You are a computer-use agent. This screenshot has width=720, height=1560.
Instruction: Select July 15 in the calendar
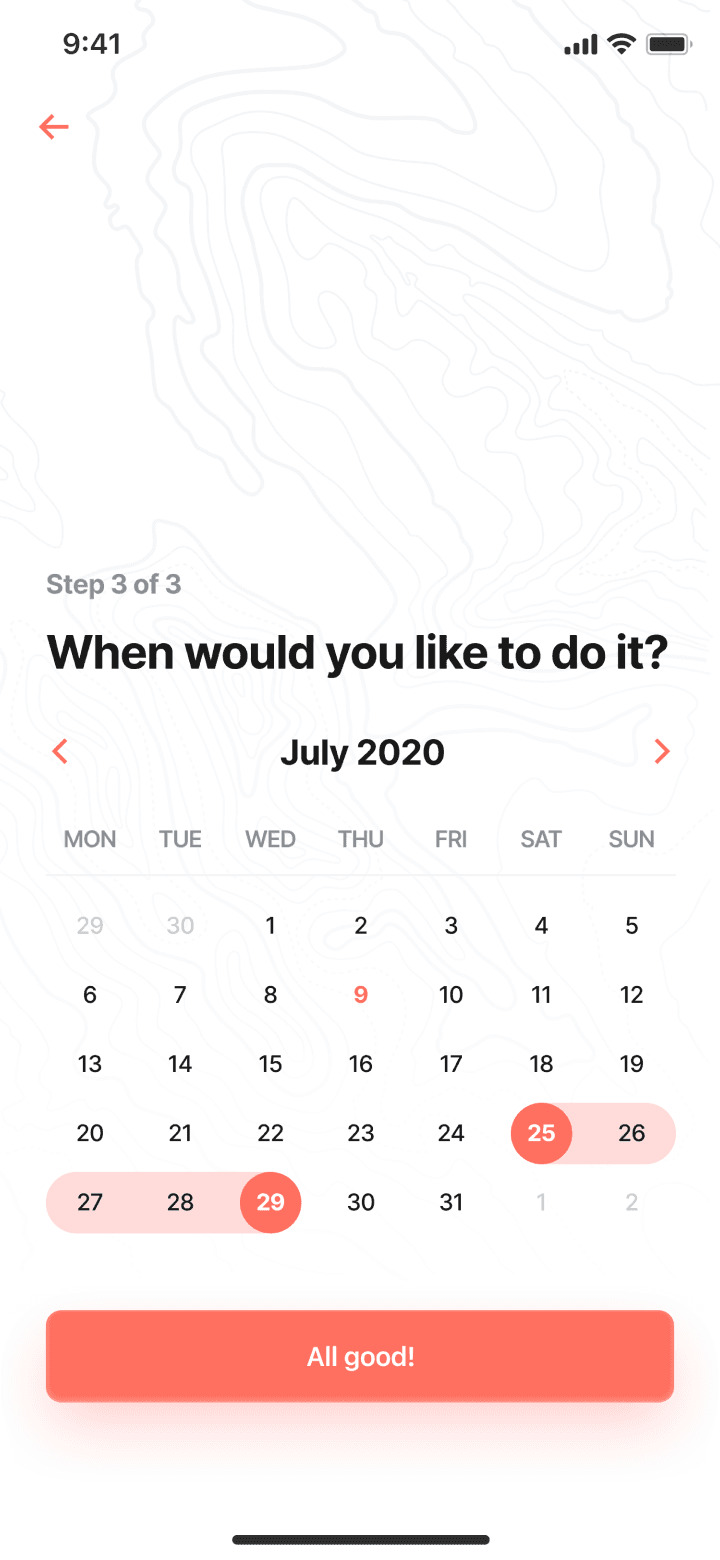270,1064
